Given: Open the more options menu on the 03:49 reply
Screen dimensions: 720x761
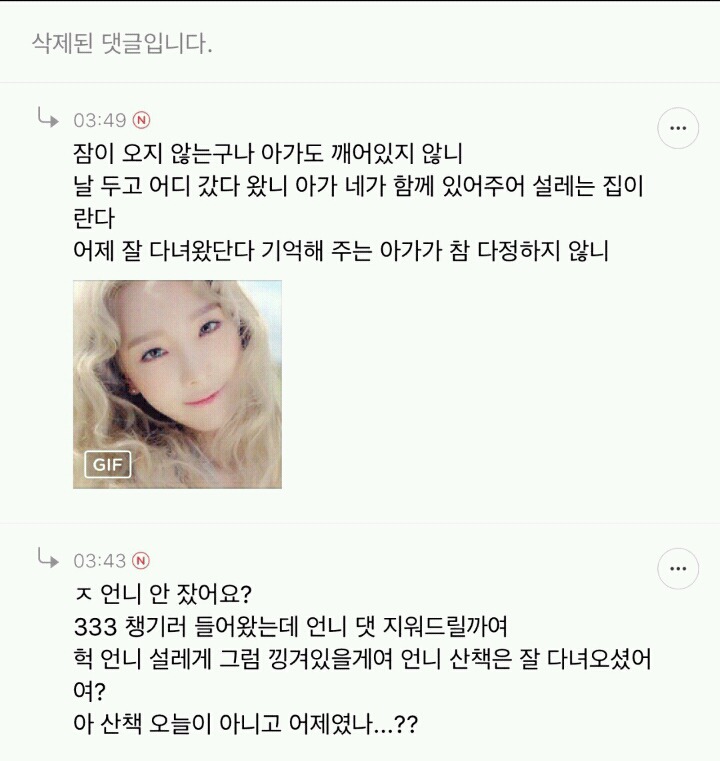Looking at the screenshot, I should click(x=678, y=128).
